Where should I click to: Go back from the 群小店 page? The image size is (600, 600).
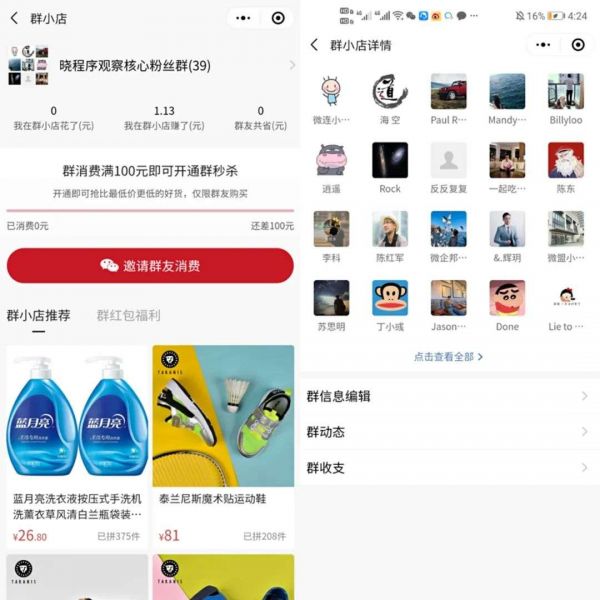14,18
